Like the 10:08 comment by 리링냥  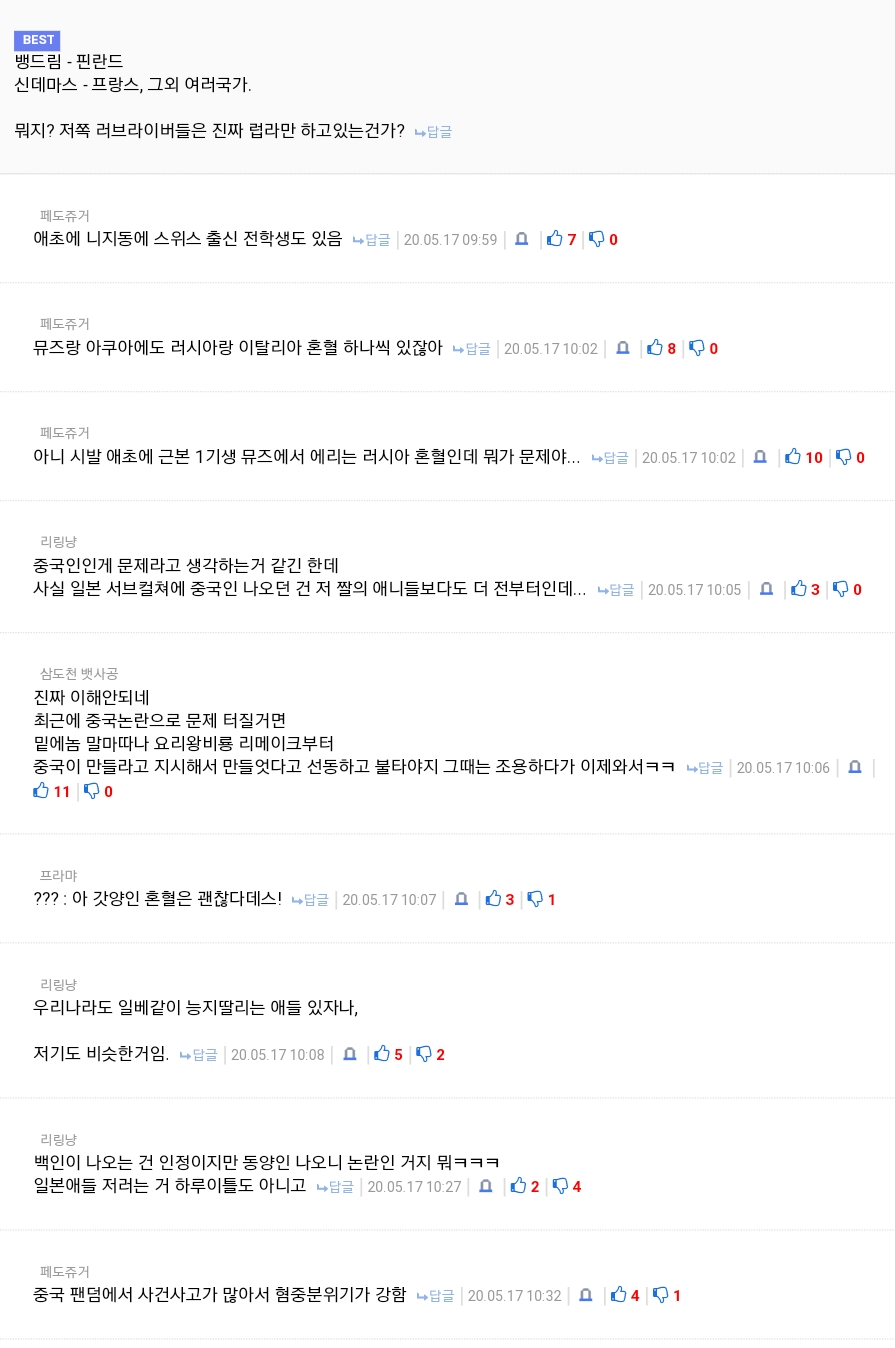click(x=382, y=1054)
